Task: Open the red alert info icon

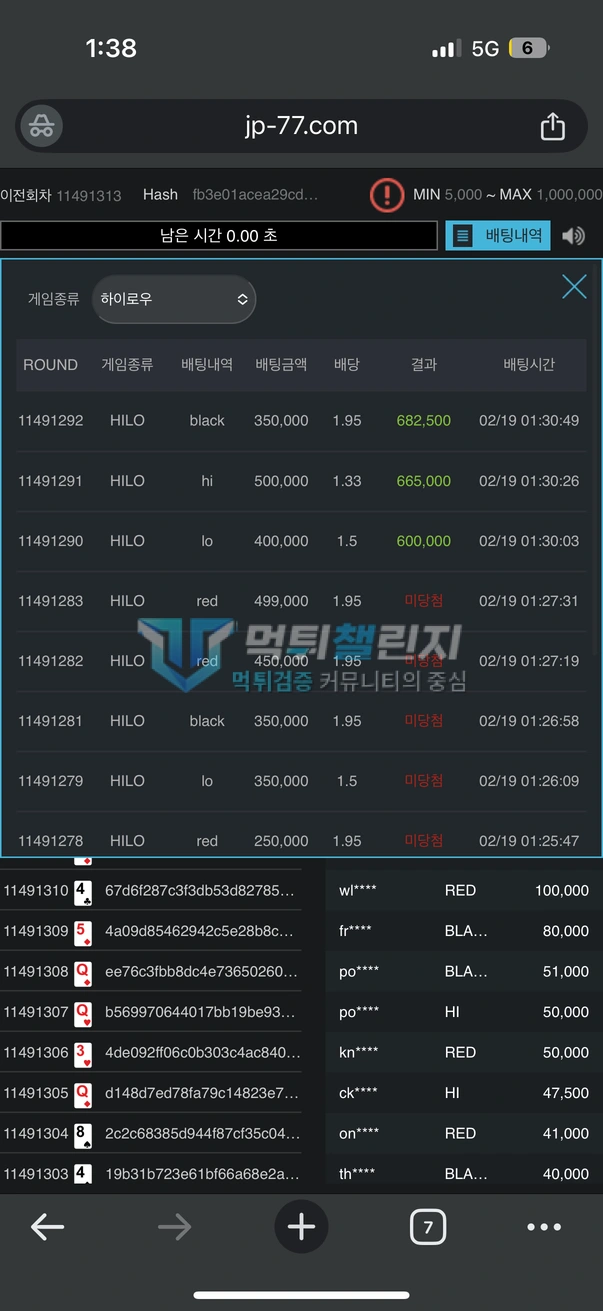Action: (387, 195)
